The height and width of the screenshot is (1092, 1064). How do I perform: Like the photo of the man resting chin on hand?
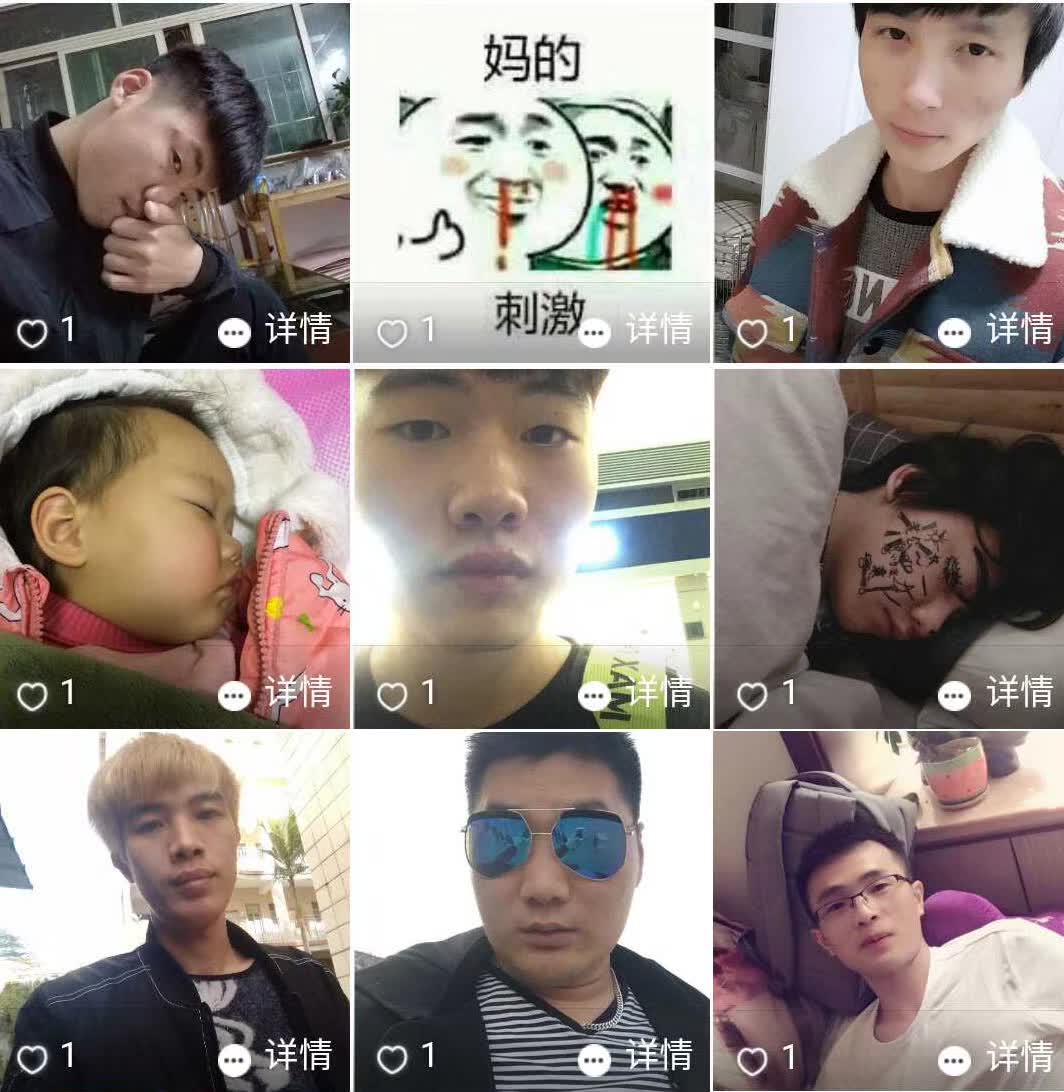tap(32, 333)
